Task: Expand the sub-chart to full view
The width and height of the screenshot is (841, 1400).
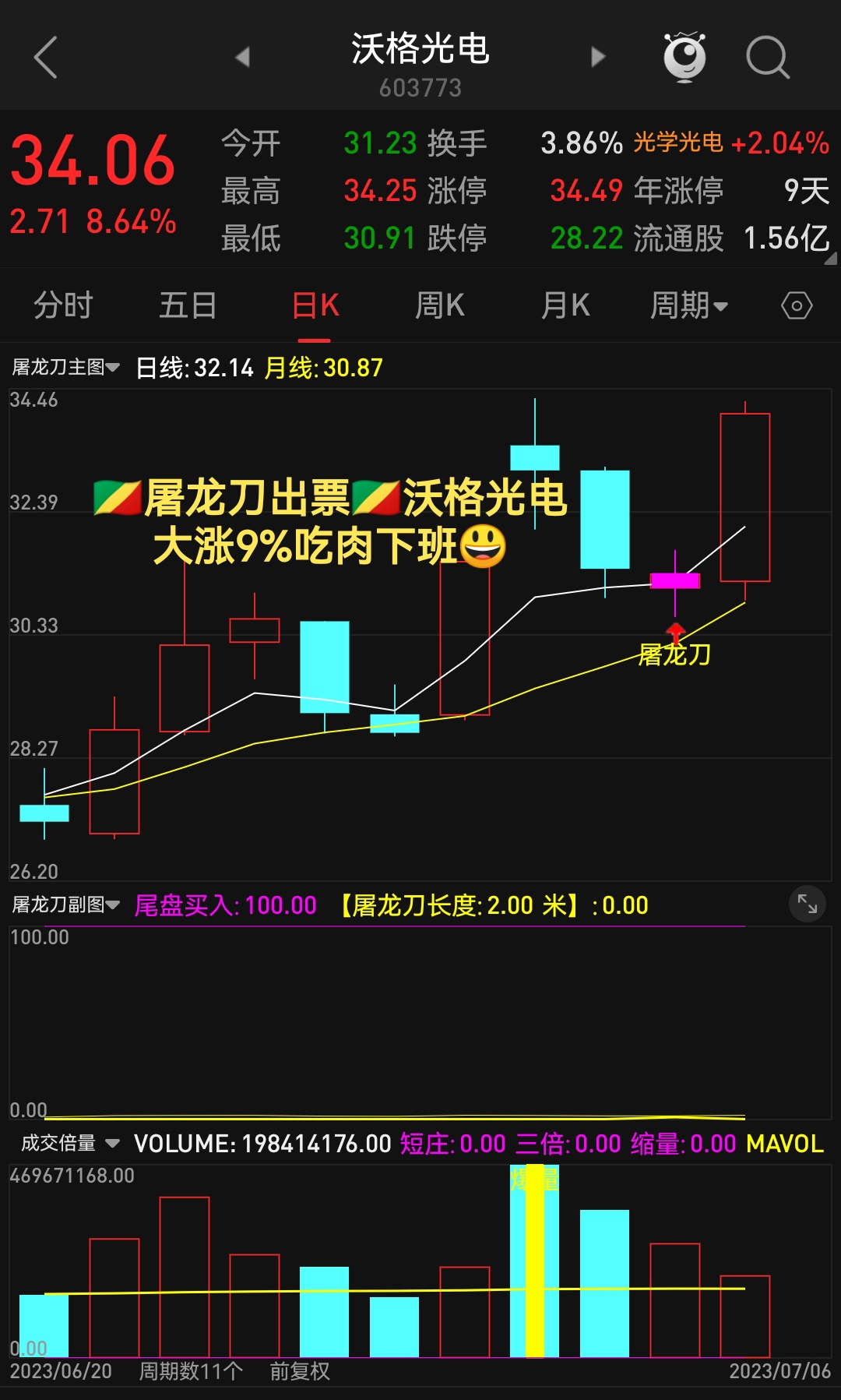Action: pos(807,905)
